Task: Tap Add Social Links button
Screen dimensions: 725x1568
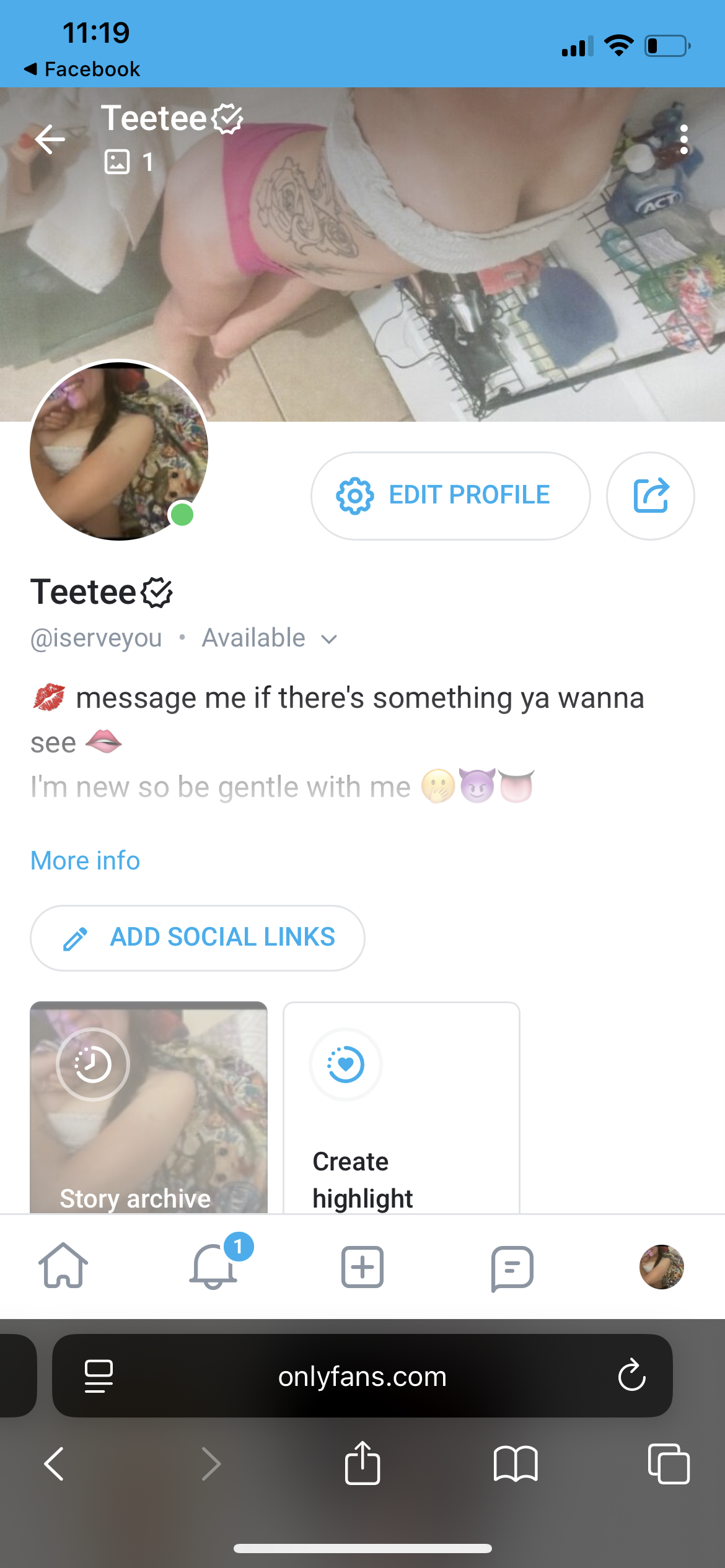Action: 198,938
